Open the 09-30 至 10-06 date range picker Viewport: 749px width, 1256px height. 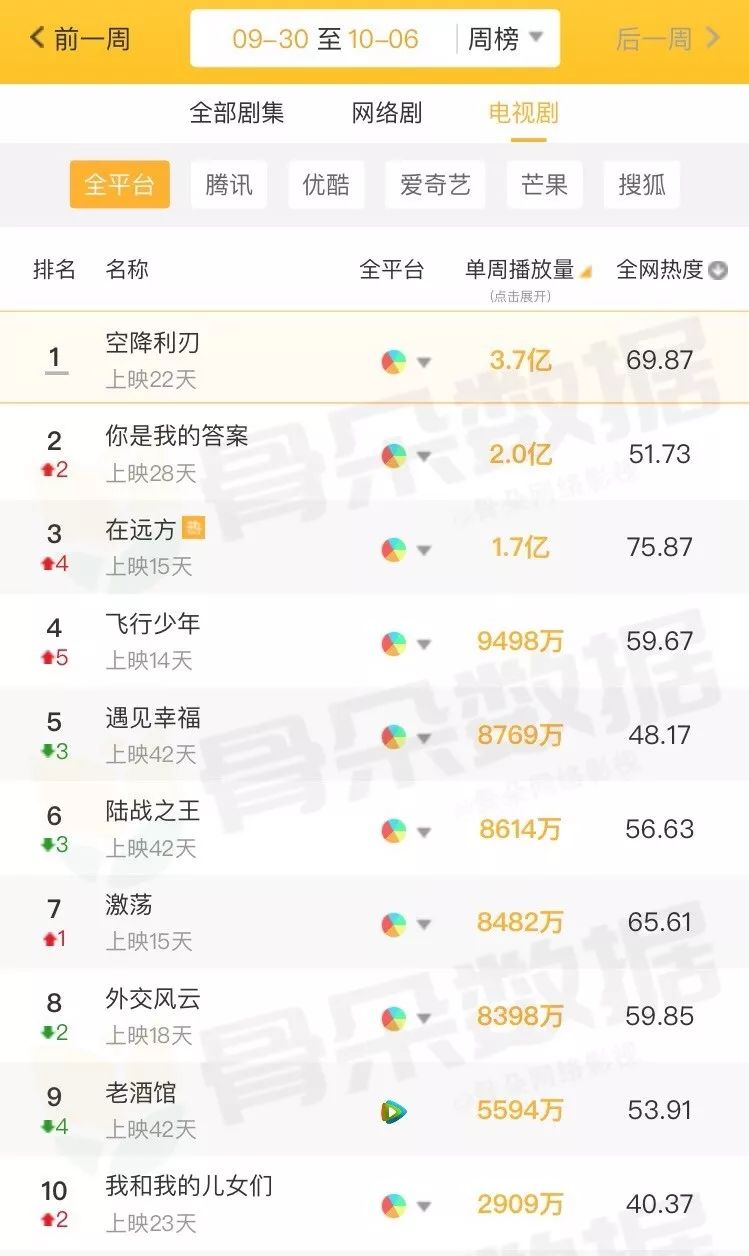click(325, 40)
